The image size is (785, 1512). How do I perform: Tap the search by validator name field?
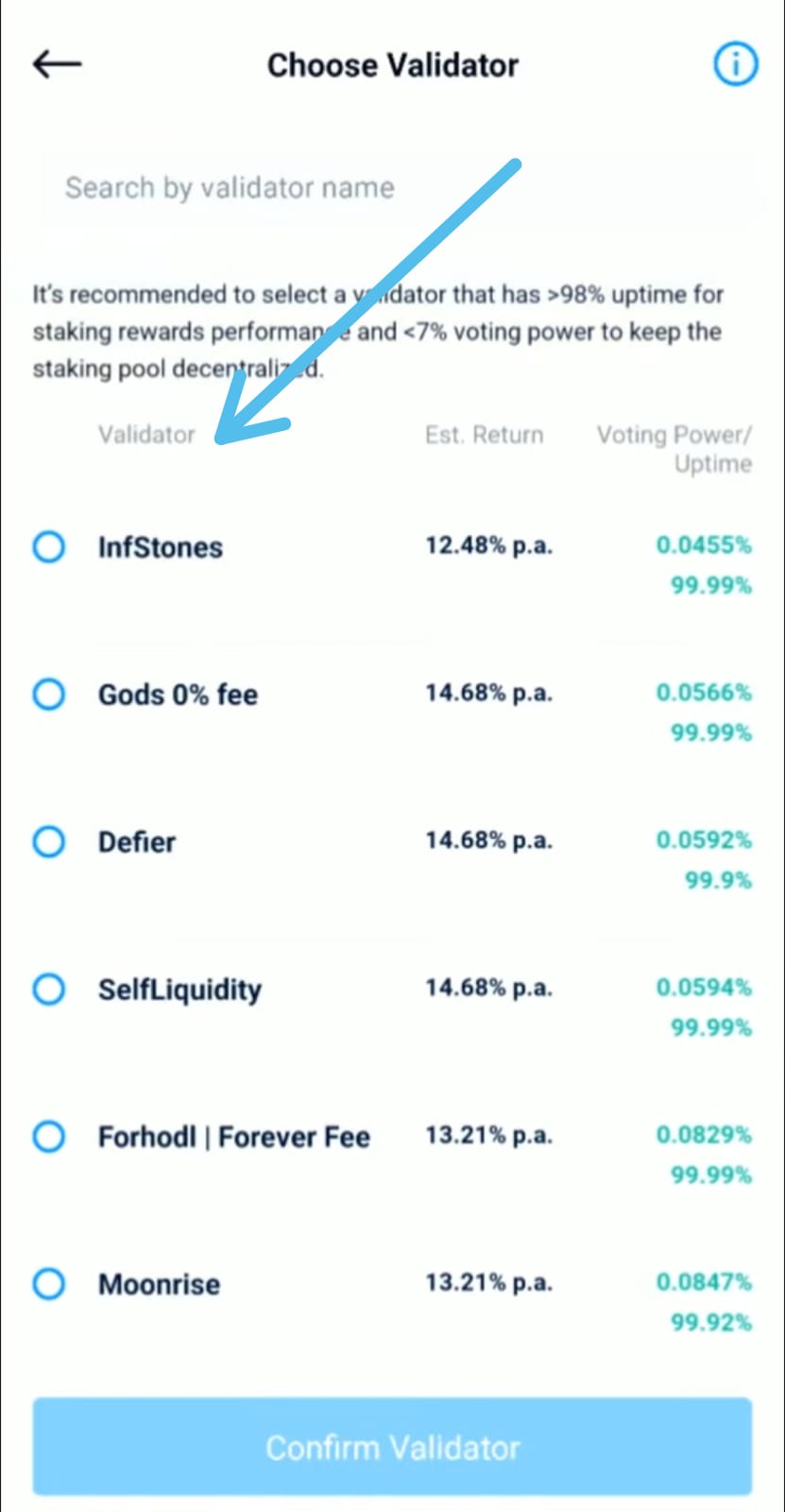[x=392, y=187]
